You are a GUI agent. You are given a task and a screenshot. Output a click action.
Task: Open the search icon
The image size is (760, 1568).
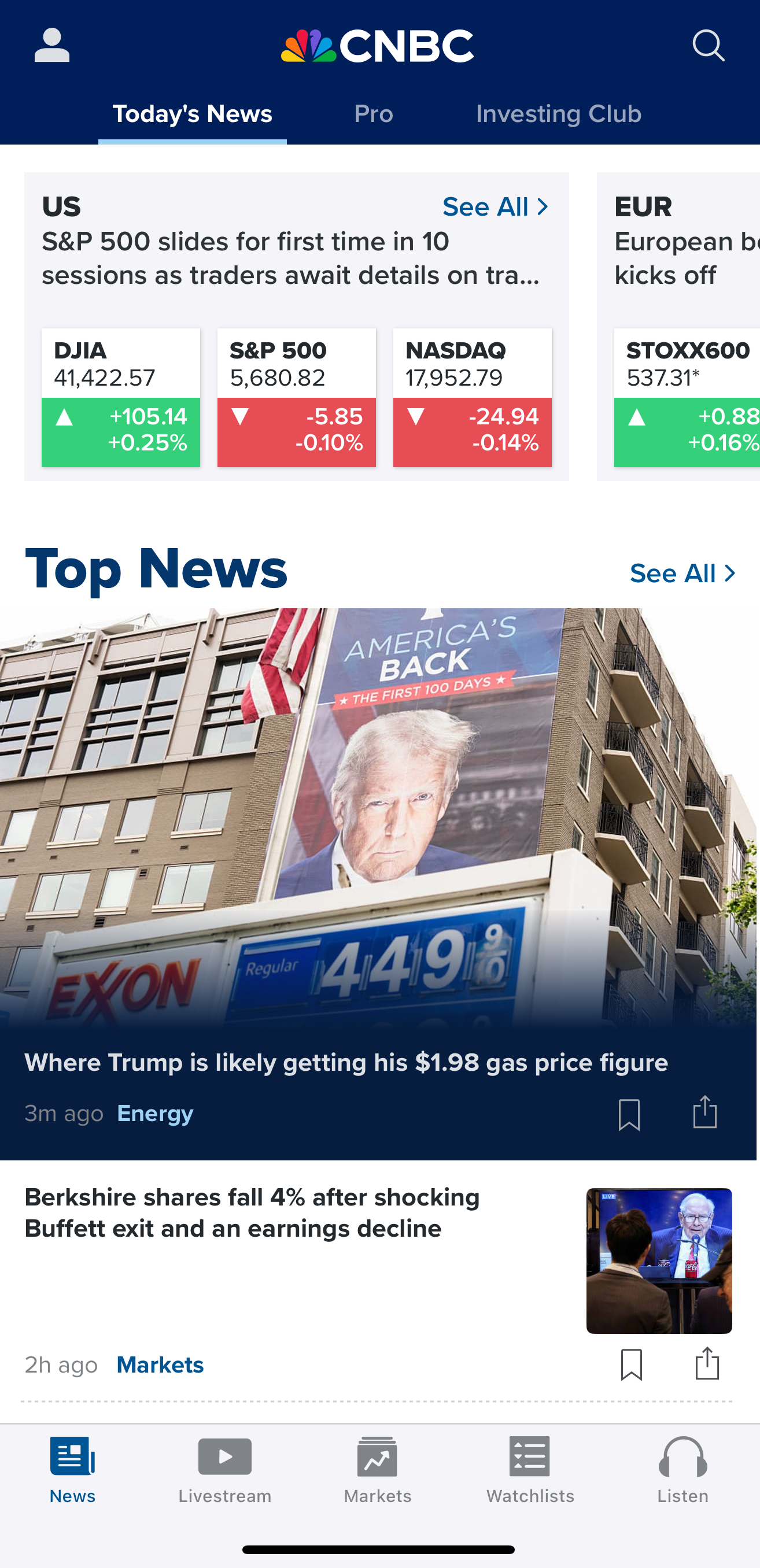pyautogui.click(x=709, y=45)
